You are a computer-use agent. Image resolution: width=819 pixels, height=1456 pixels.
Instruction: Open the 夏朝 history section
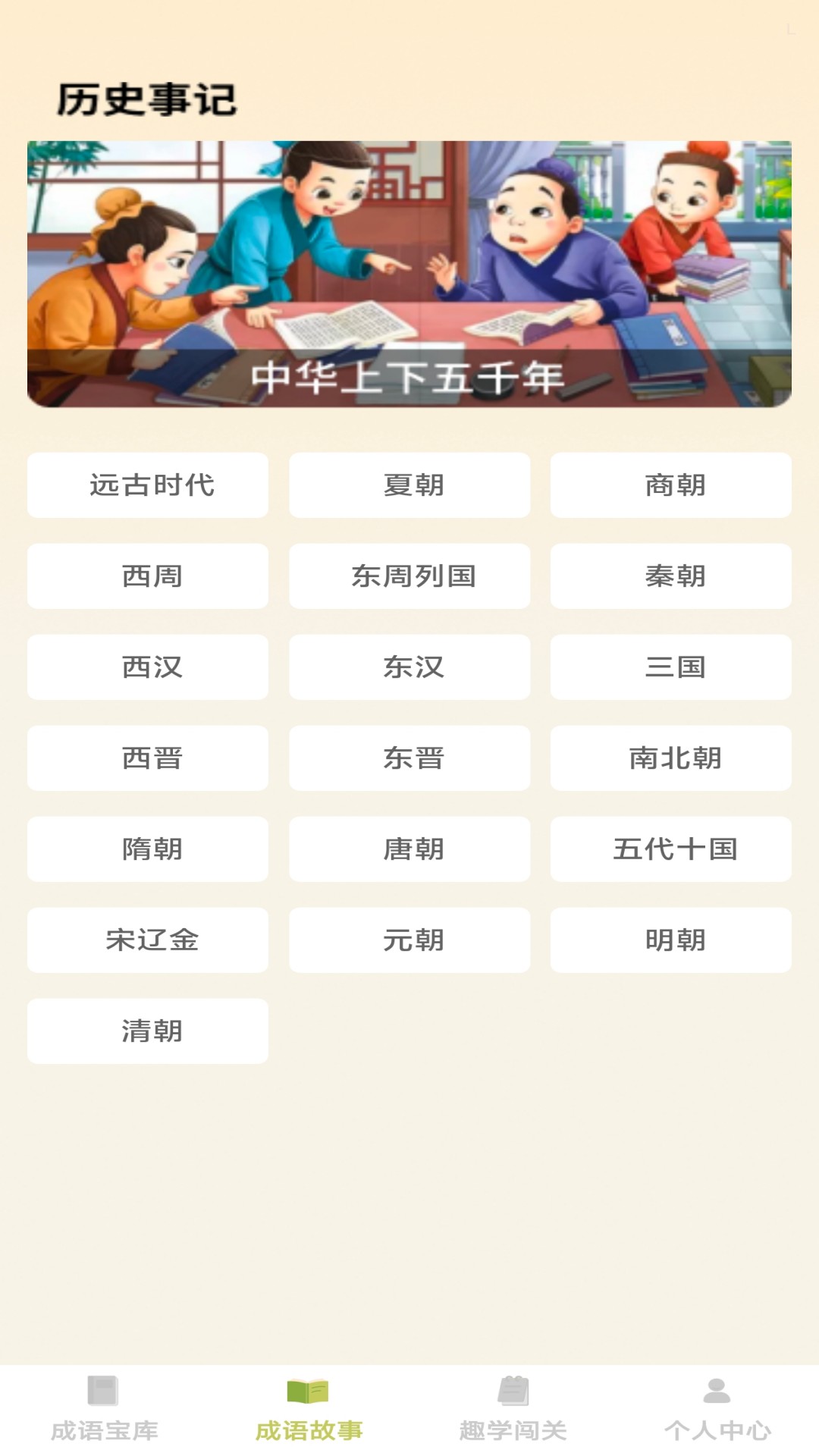pyautogui.click(x=409, y=485)
